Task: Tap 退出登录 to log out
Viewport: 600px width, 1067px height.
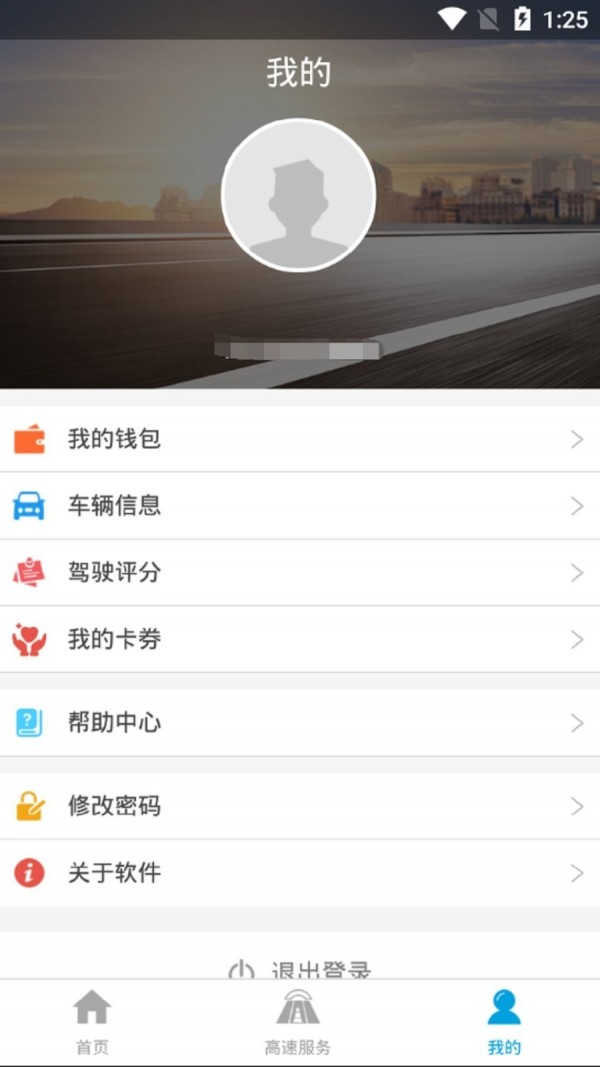Action: 300,968
